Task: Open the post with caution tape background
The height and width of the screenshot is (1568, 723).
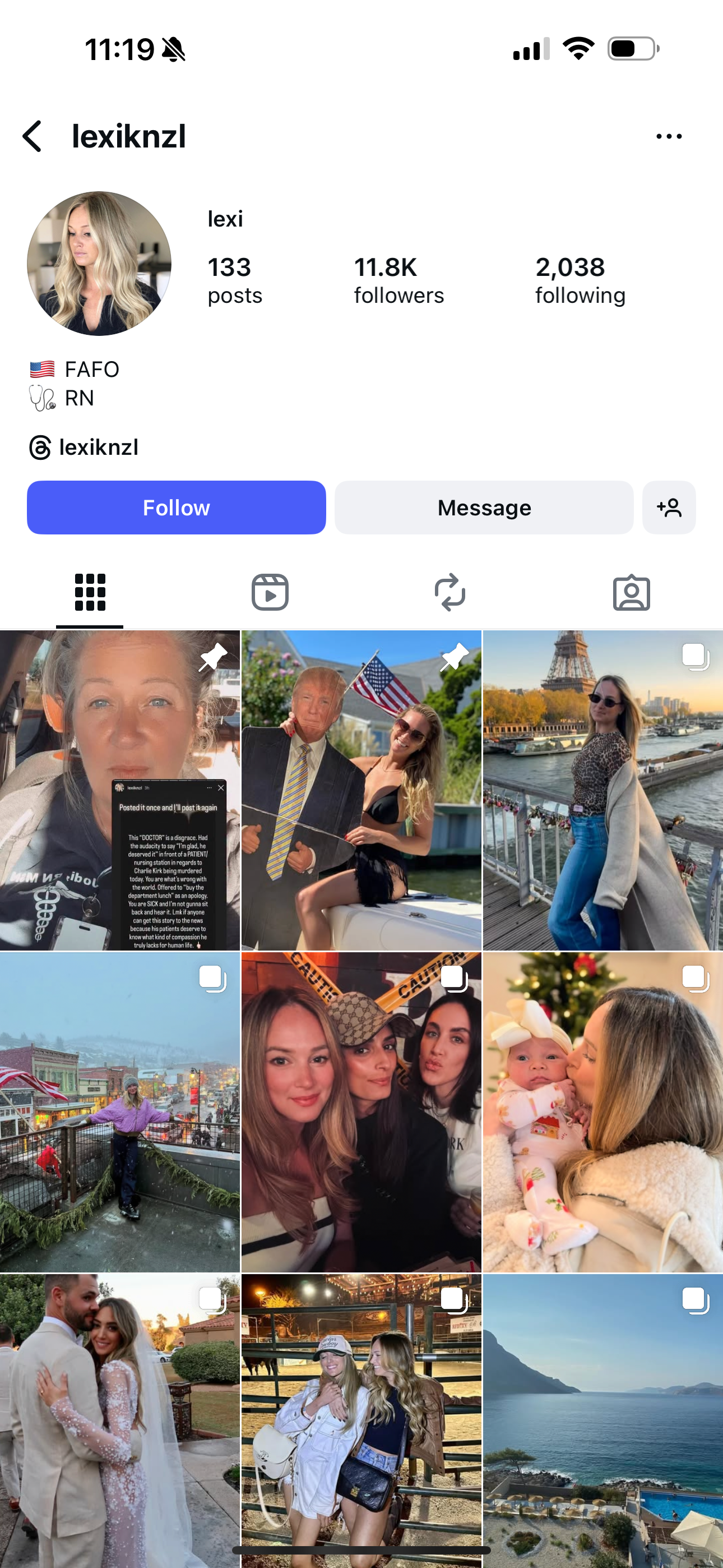Action: pyautogui.click(x=361, y=1112)
